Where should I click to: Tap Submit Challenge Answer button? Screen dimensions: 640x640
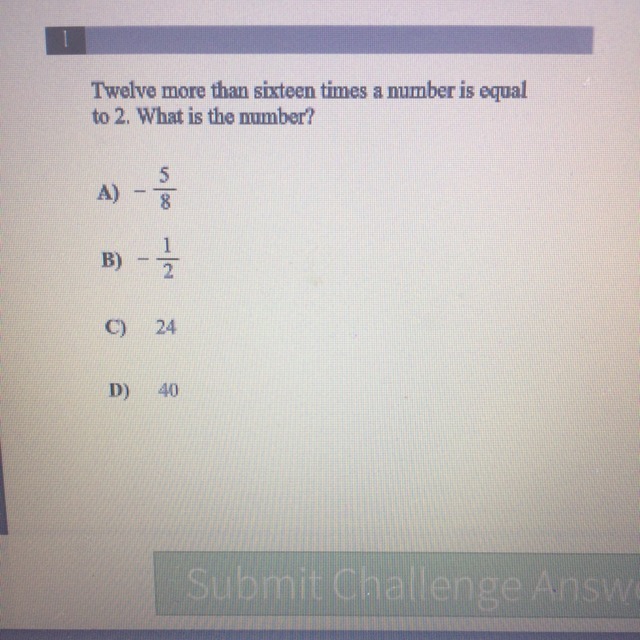(x=397, y=584)
